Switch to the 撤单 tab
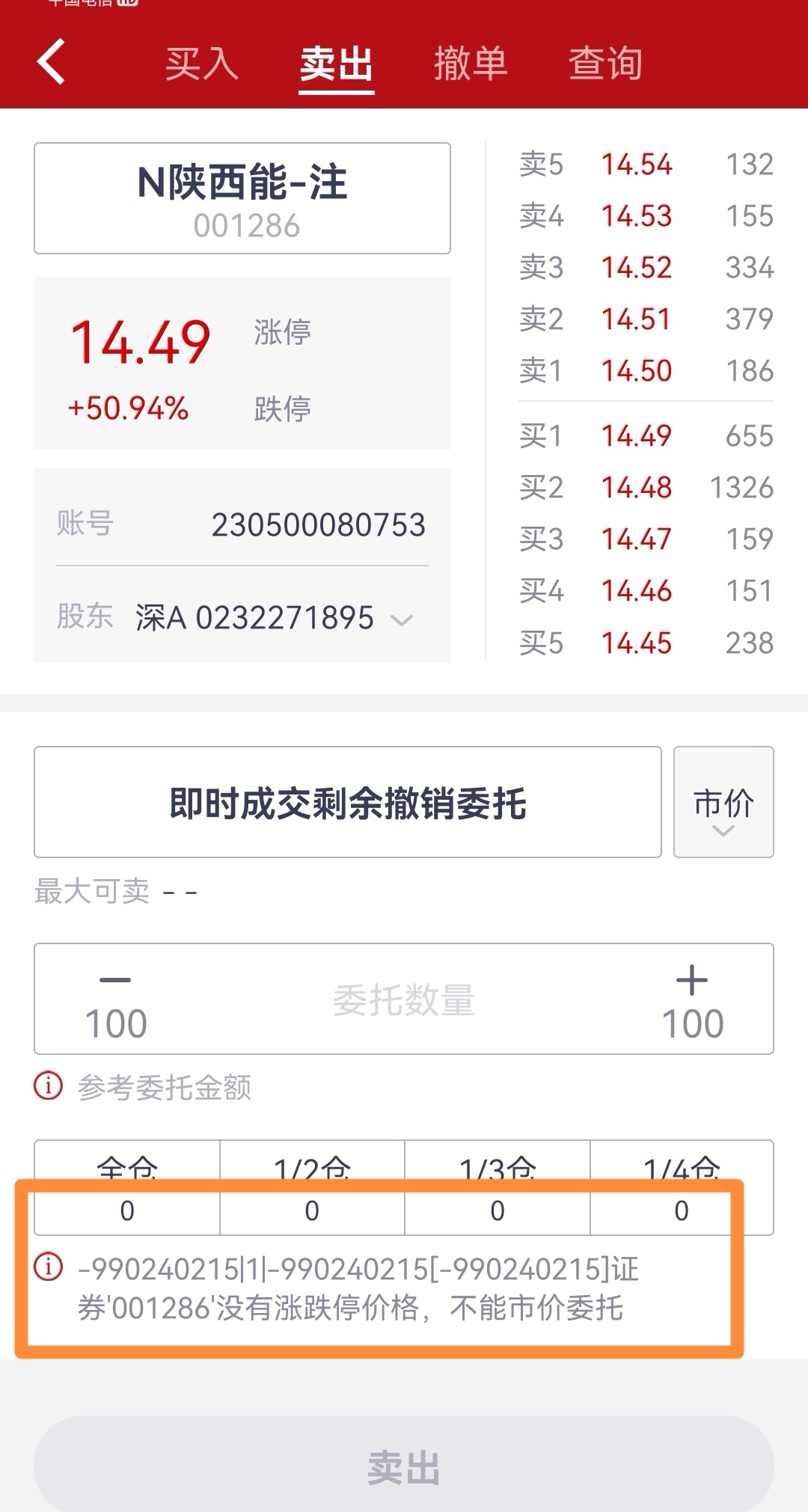The height and width of the screenshot is (1512, 808). (471, 63)
